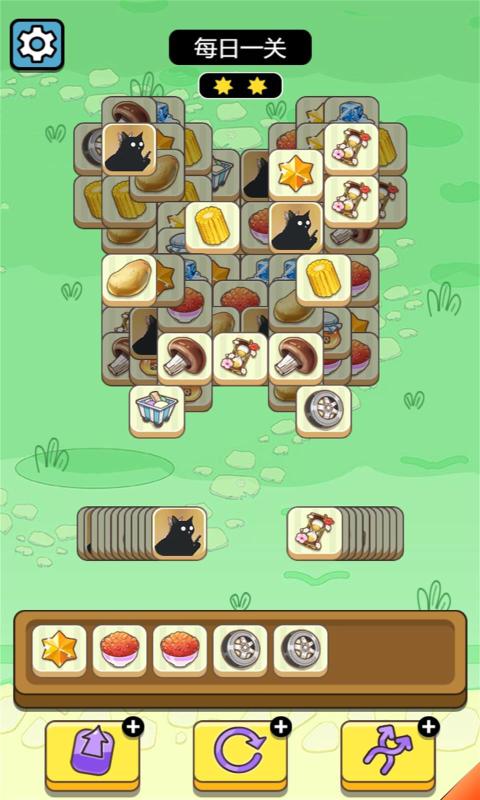
Task: Pick the uncovered shopping basket tile
Action: click(157, 411)
